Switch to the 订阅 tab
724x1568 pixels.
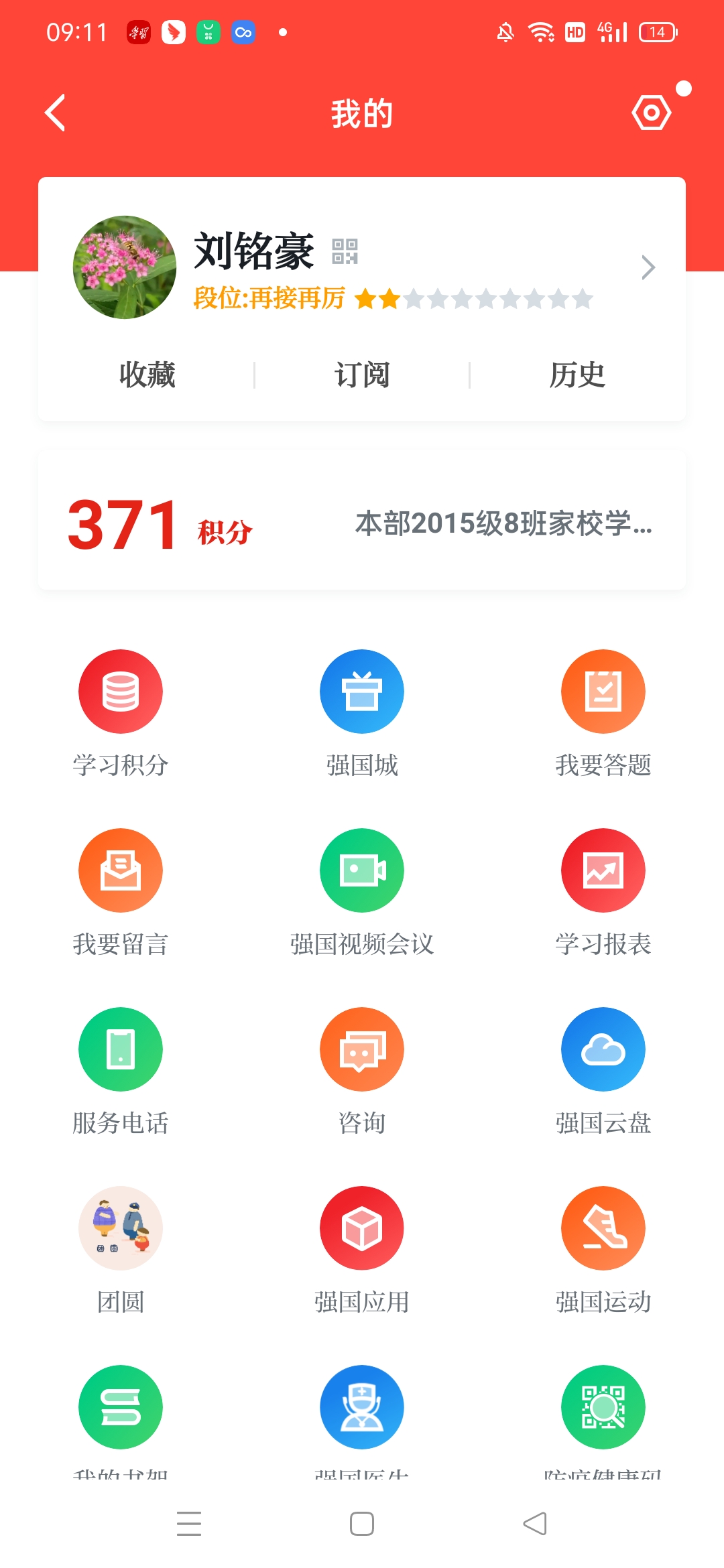pos(362,375)
